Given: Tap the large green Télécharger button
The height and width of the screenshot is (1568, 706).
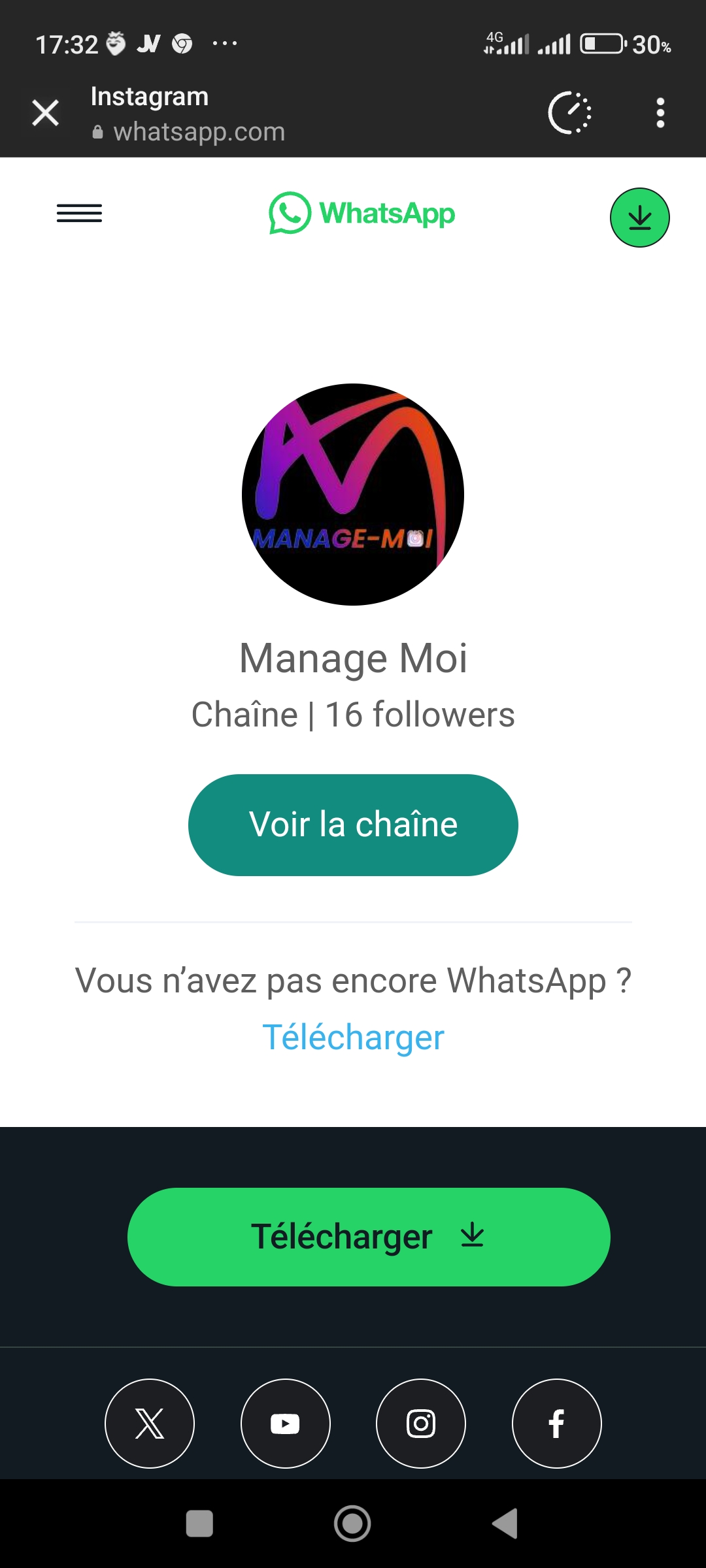Looking at the screenshot, I should [369, 1237].
